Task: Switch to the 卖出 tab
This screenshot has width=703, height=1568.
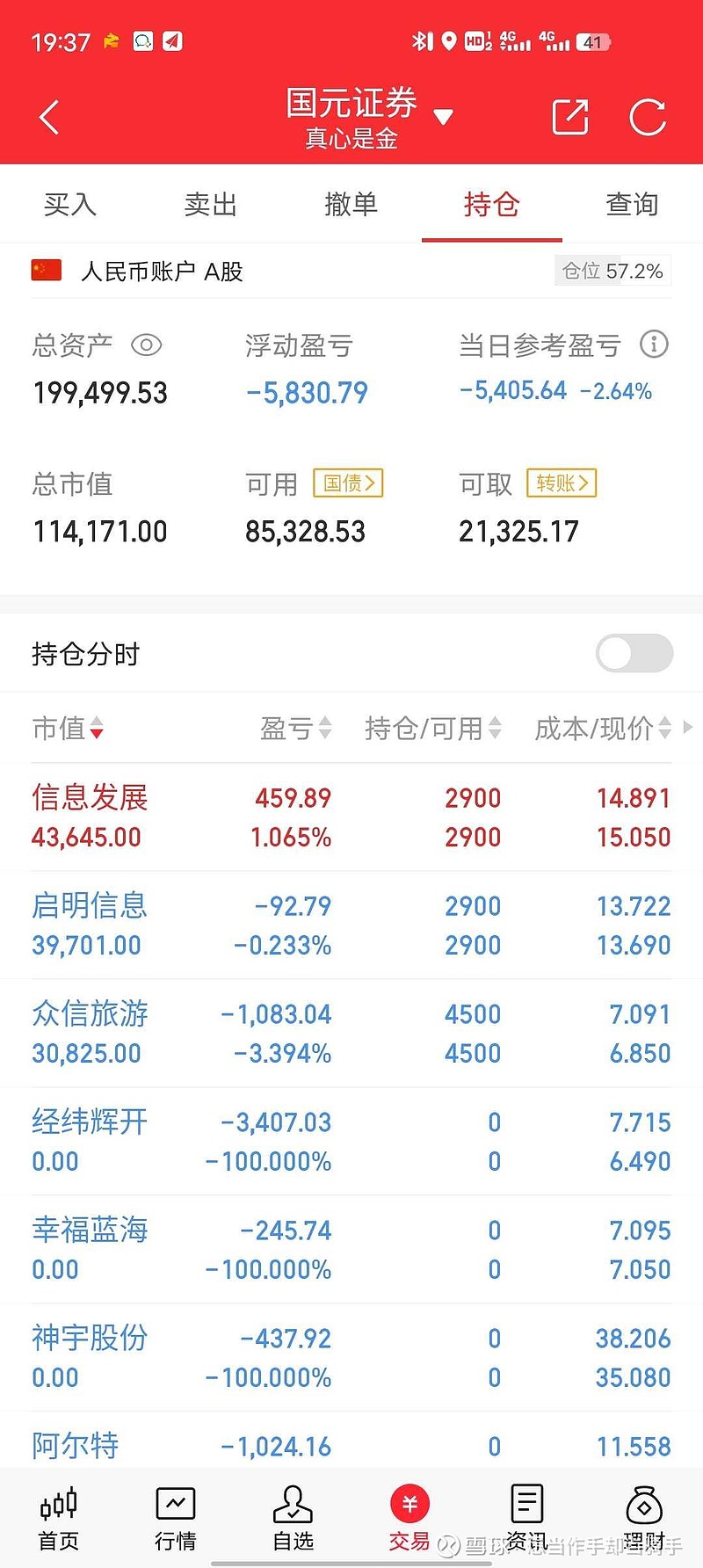Action: click(210, 204)
